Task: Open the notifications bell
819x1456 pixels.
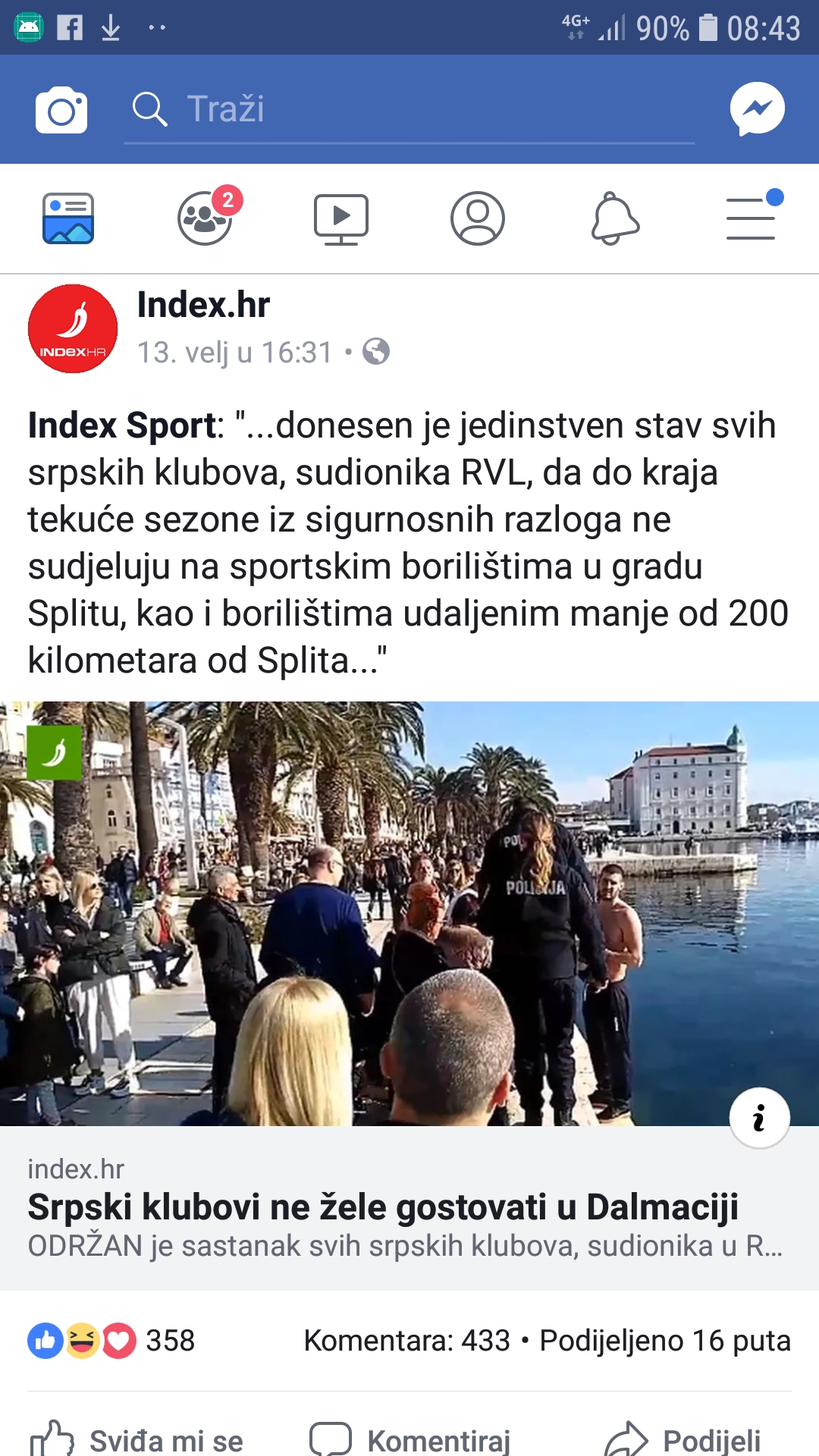Action: [614, 218]
